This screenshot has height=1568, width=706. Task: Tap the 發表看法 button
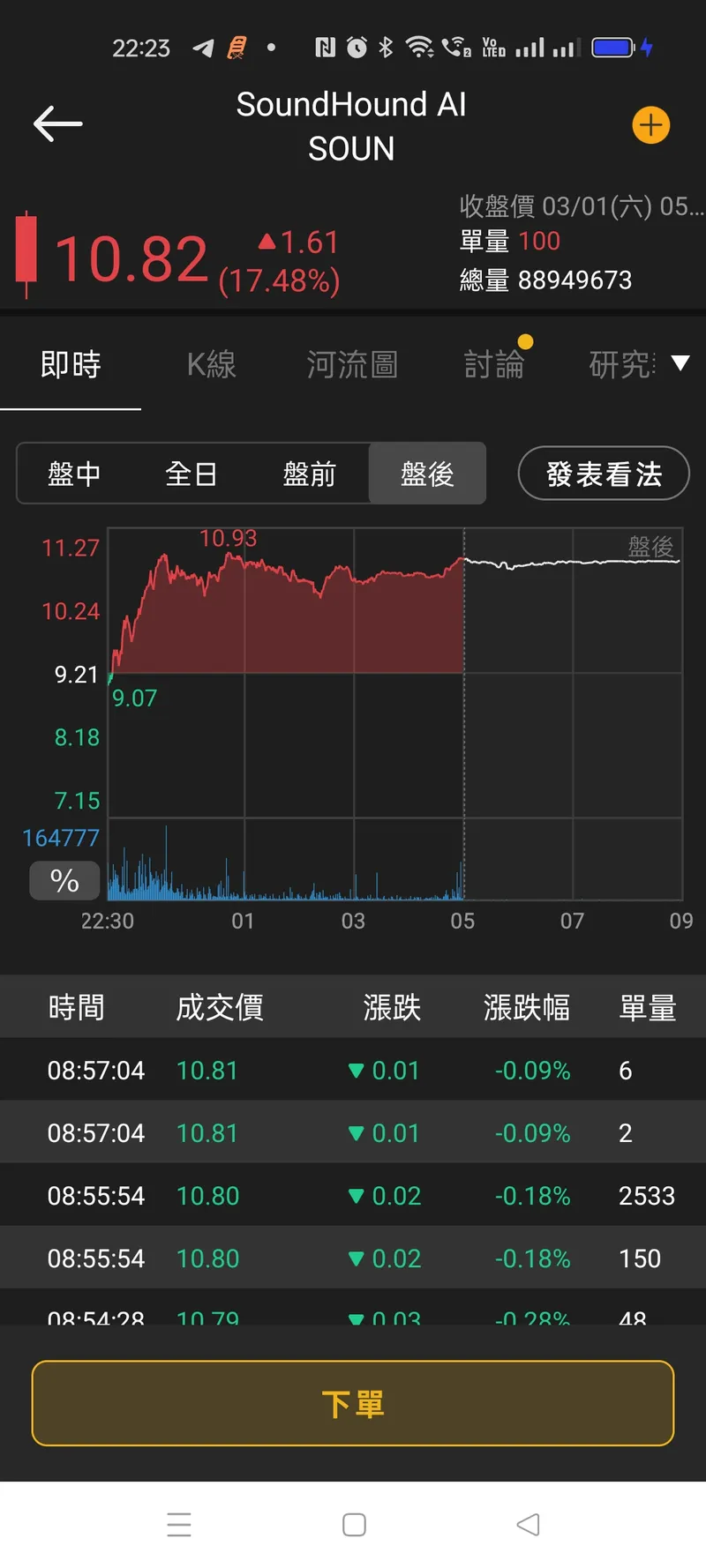pos(604,474)
